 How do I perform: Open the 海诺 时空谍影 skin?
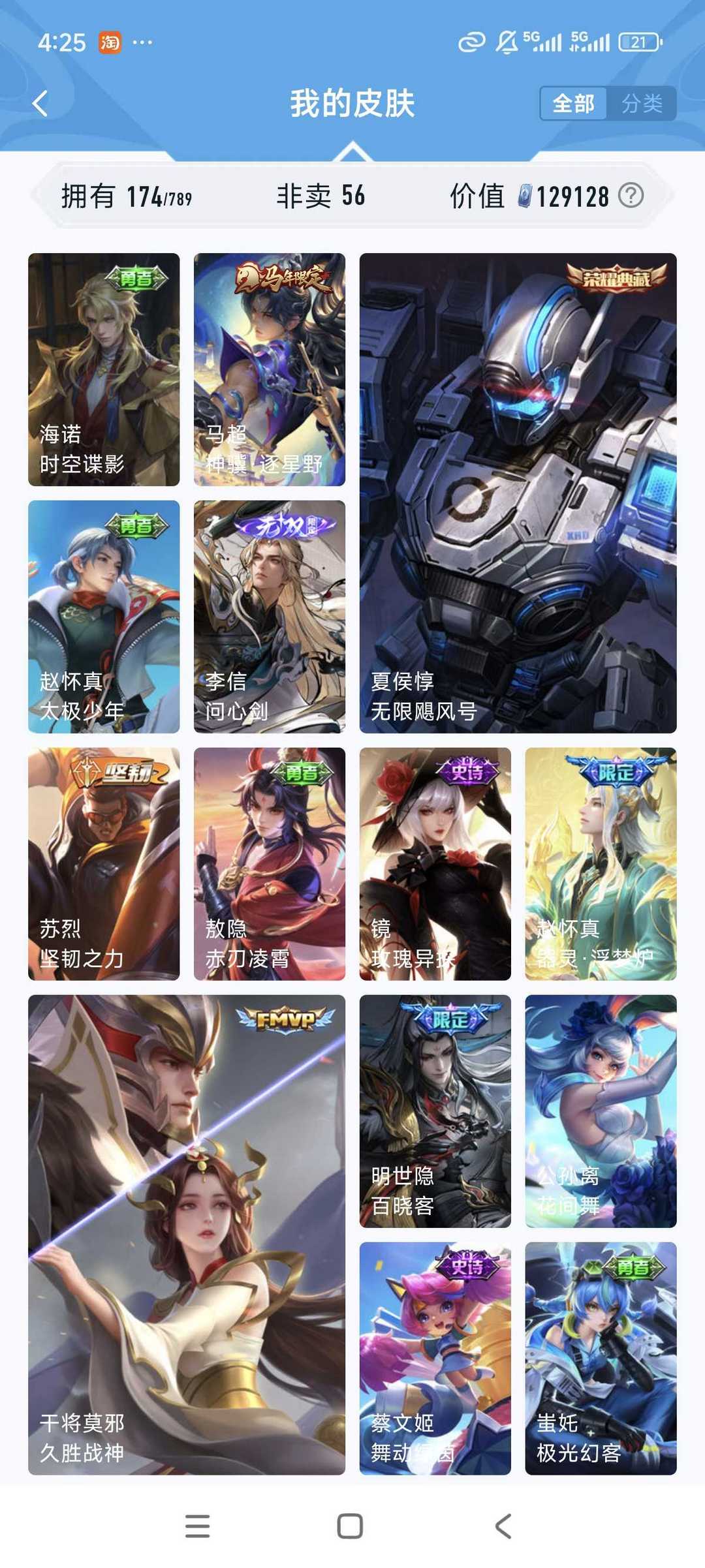coord(104,369)
